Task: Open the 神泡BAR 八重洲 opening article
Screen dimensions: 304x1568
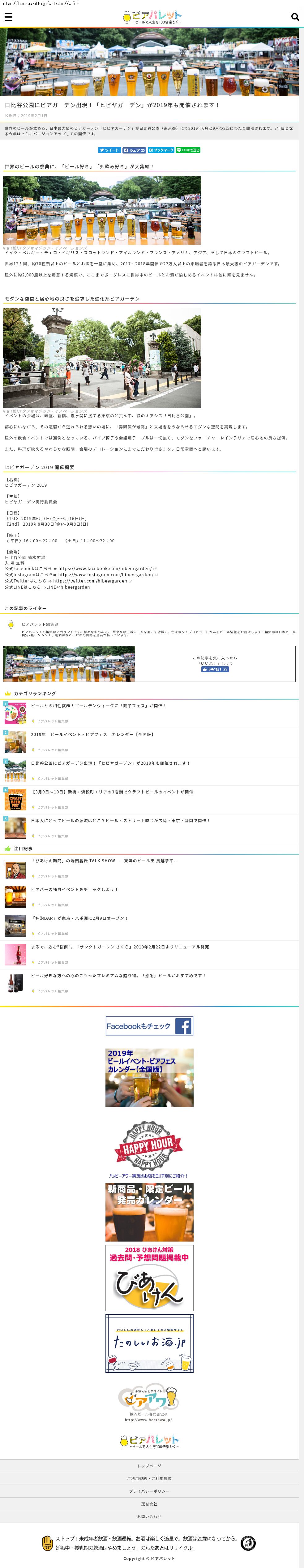Action: [79, 918]
